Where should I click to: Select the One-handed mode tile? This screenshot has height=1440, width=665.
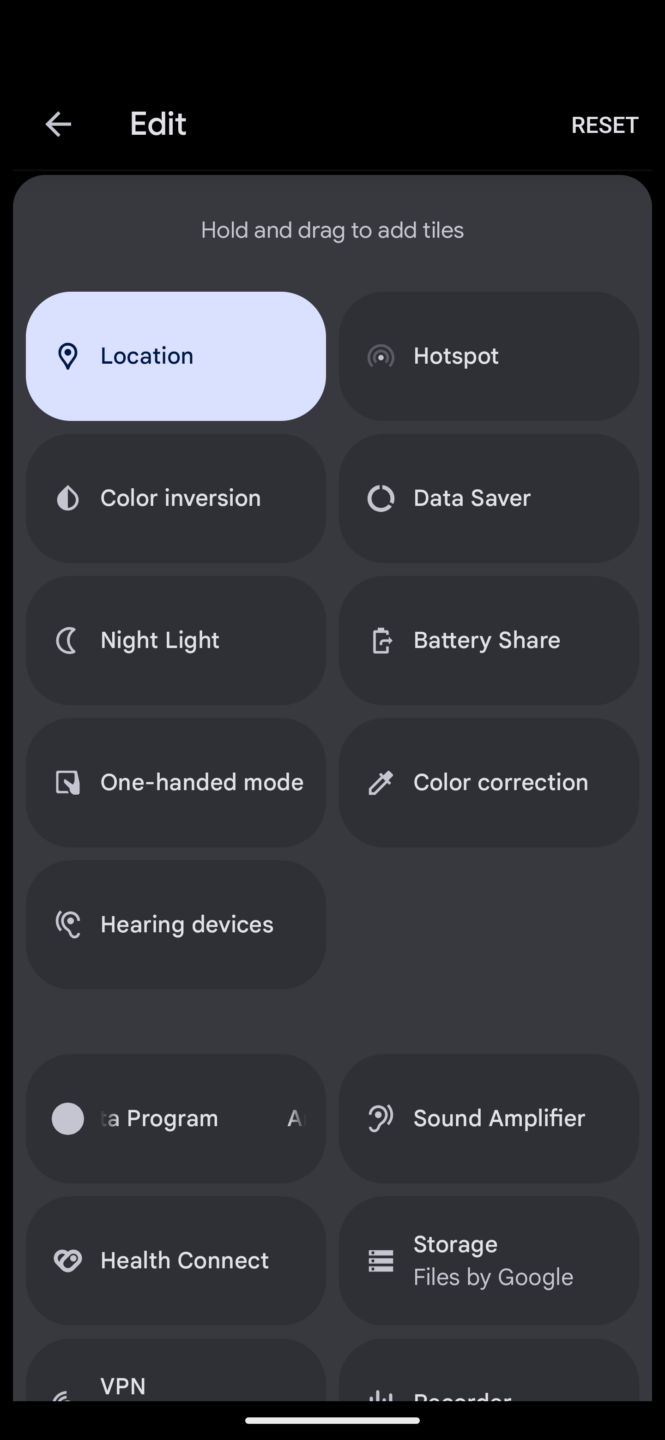point(176,782)
